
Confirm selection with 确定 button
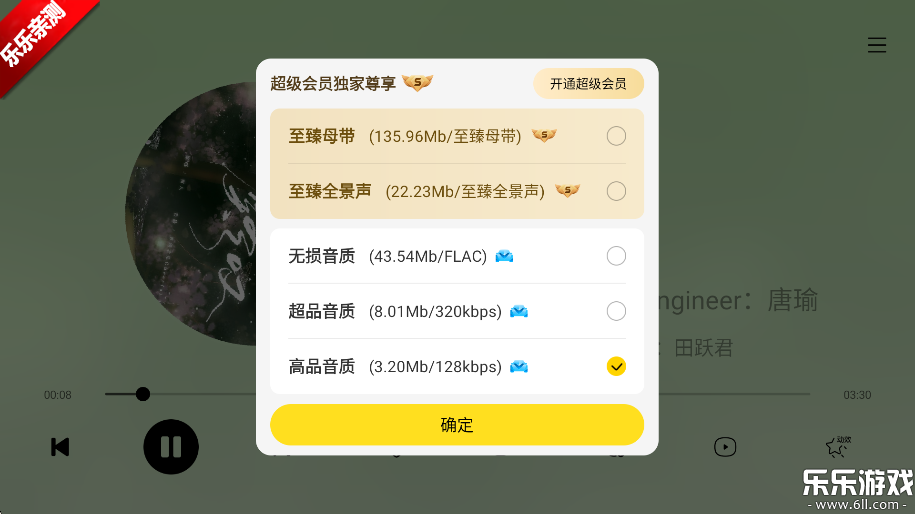pyautogui.click(x=457, y=425)
